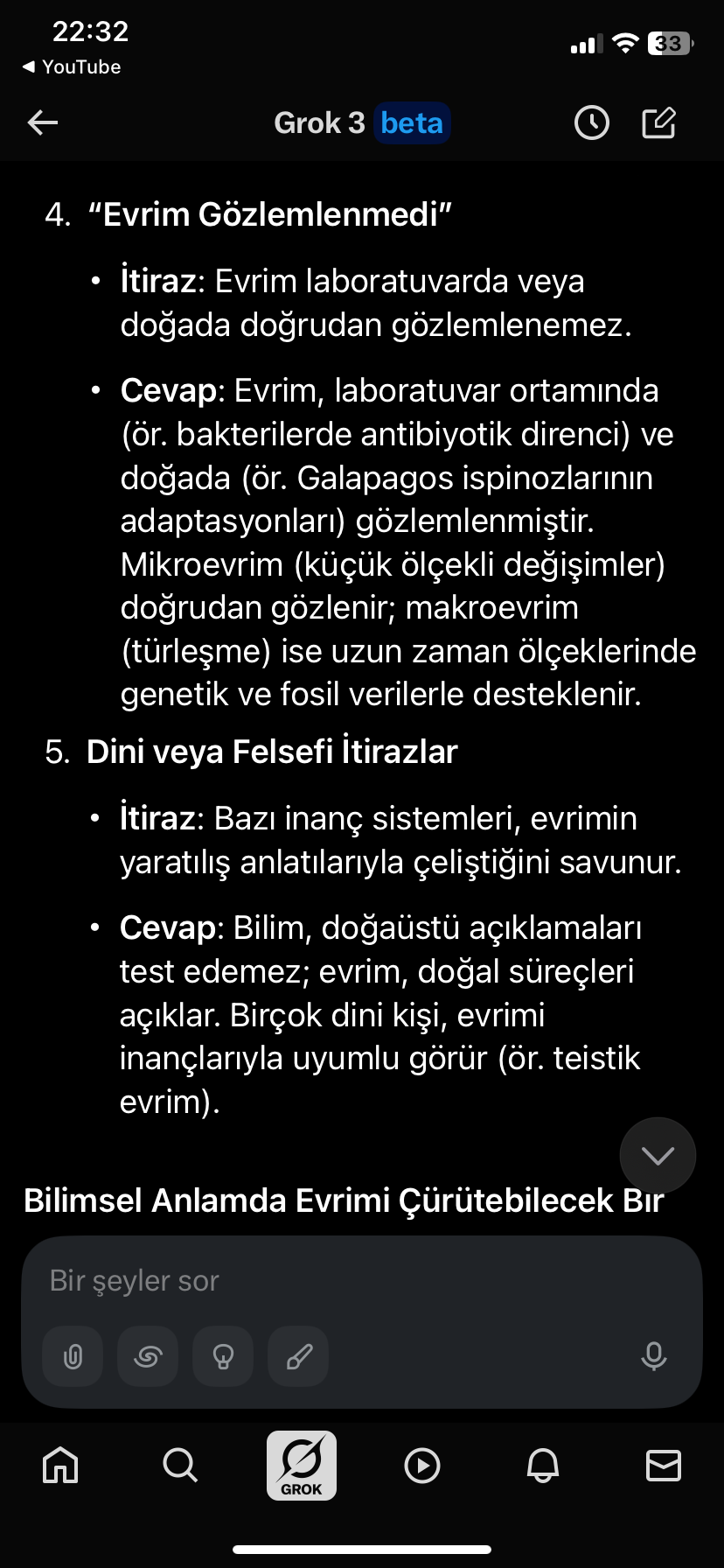This screenshot has height=1568, width=724.
Task: Go back with the top arrow
Action: [x=43, y=122]
